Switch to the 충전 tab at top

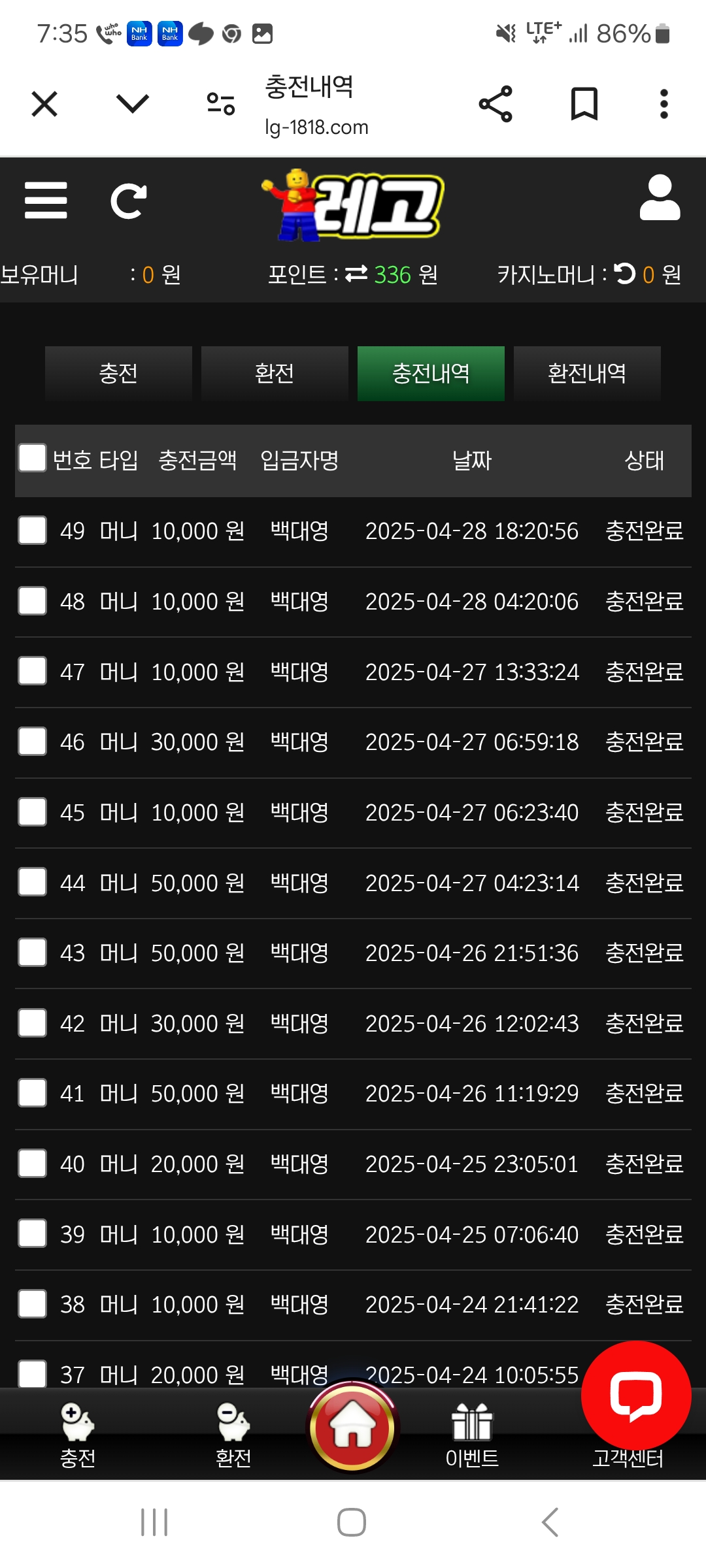click(x=118, y=374)
